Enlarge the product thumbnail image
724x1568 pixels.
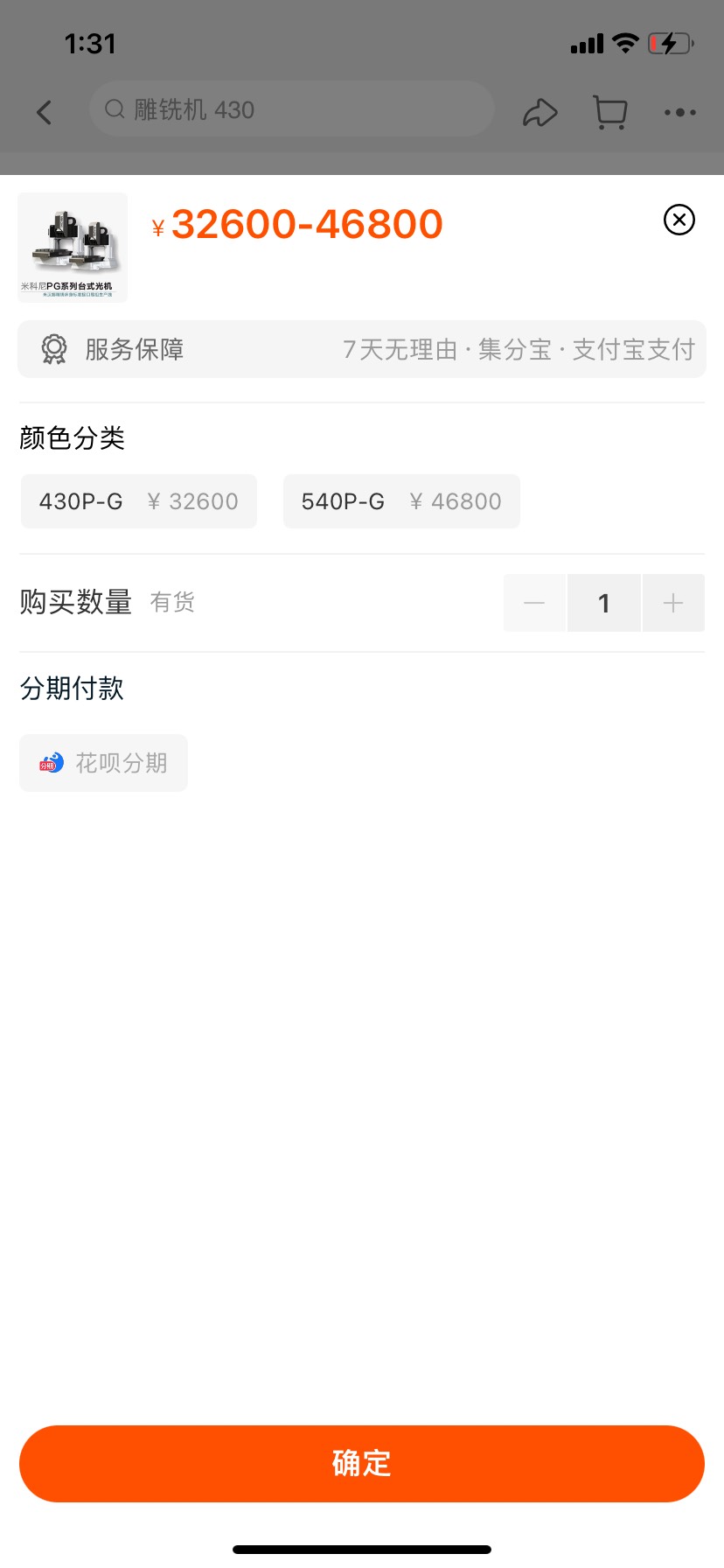pyautogui.click(x=73, y=248)
